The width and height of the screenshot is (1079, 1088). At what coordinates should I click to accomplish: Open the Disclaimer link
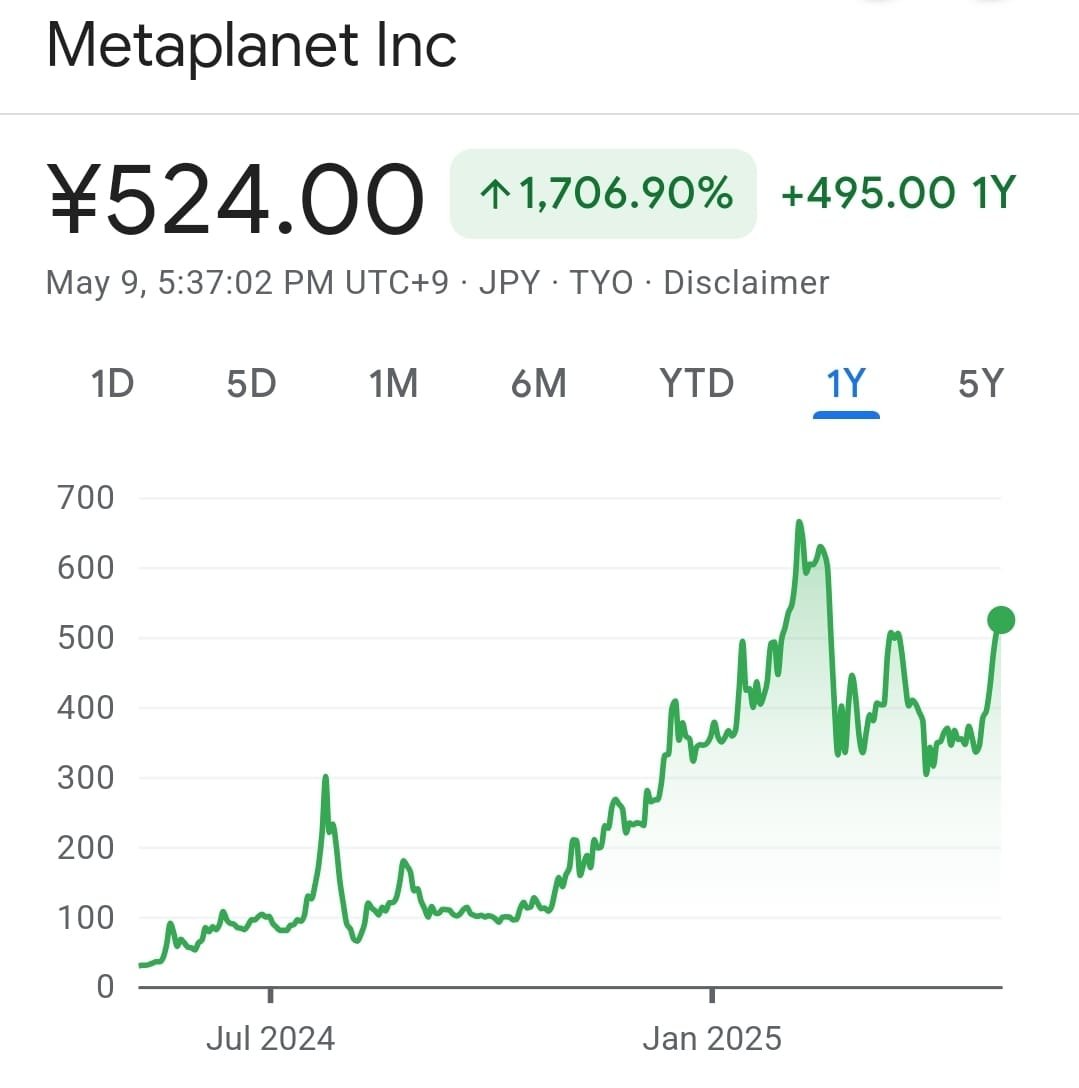click(746, 283)
